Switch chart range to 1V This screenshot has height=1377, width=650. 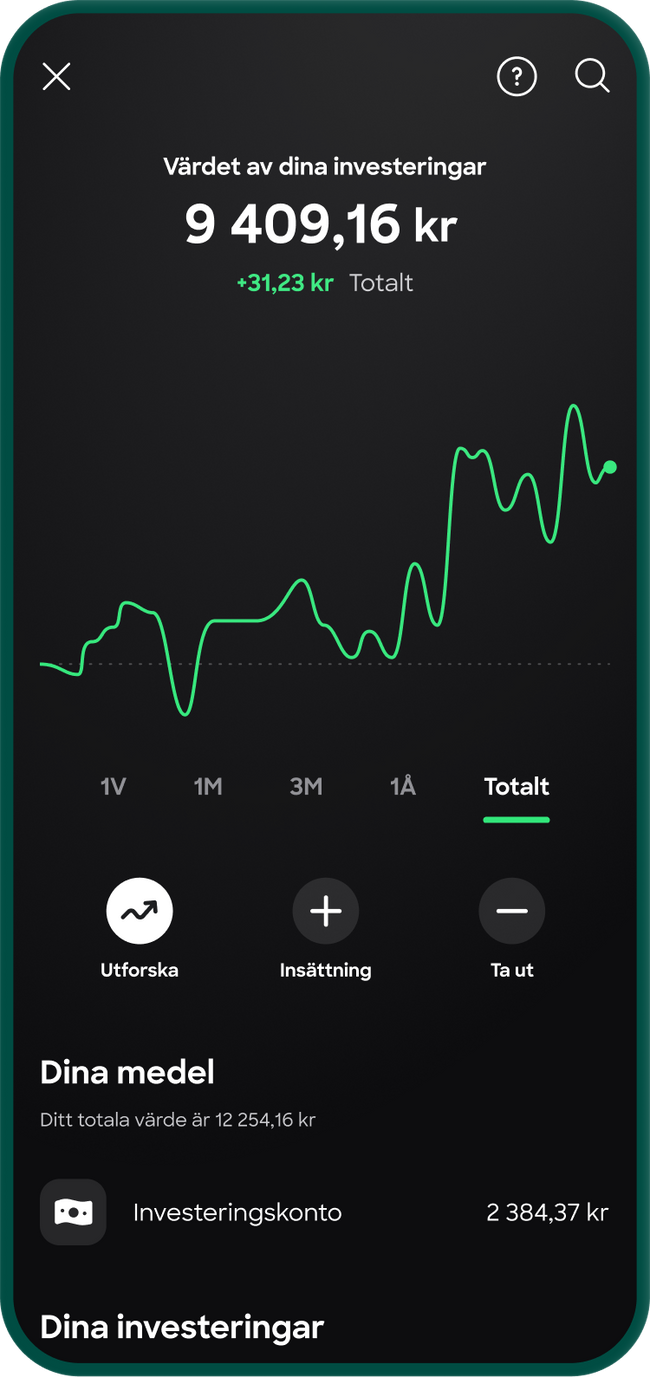[113, 787]
